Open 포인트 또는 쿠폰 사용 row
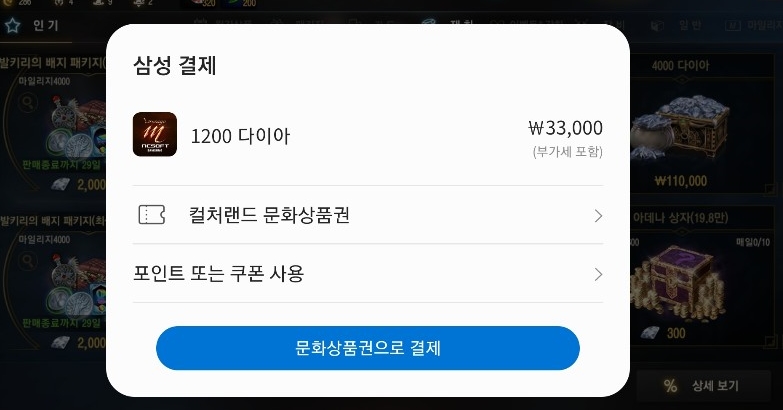The image size is (783, 410). coord(367,273)
